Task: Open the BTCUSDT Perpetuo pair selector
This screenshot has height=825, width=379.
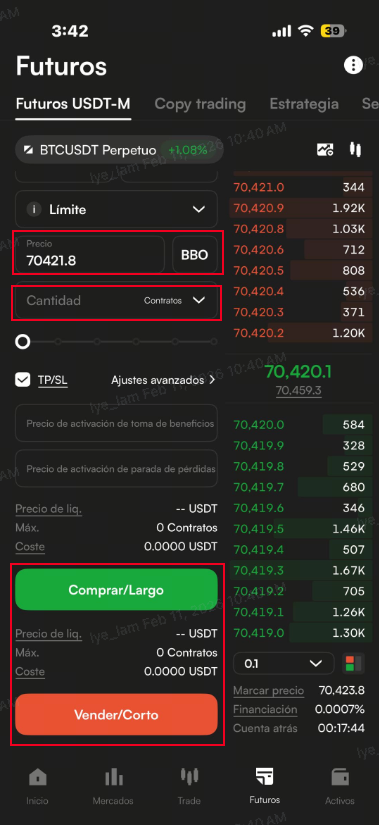Action: coord(119,150)
